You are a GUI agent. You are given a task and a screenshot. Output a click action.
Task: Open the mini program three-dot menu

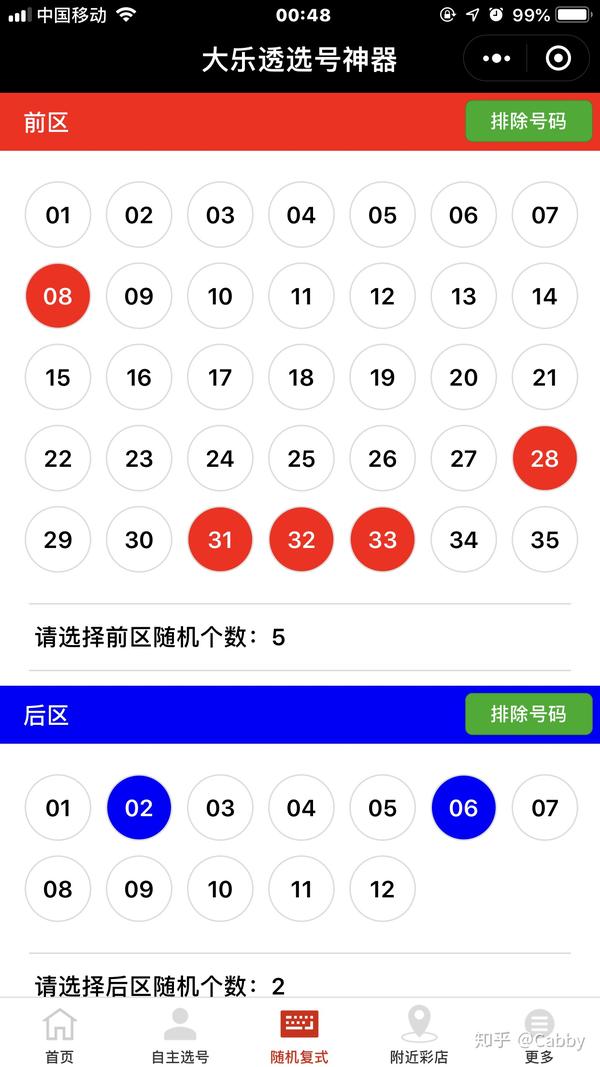(496, 59)
